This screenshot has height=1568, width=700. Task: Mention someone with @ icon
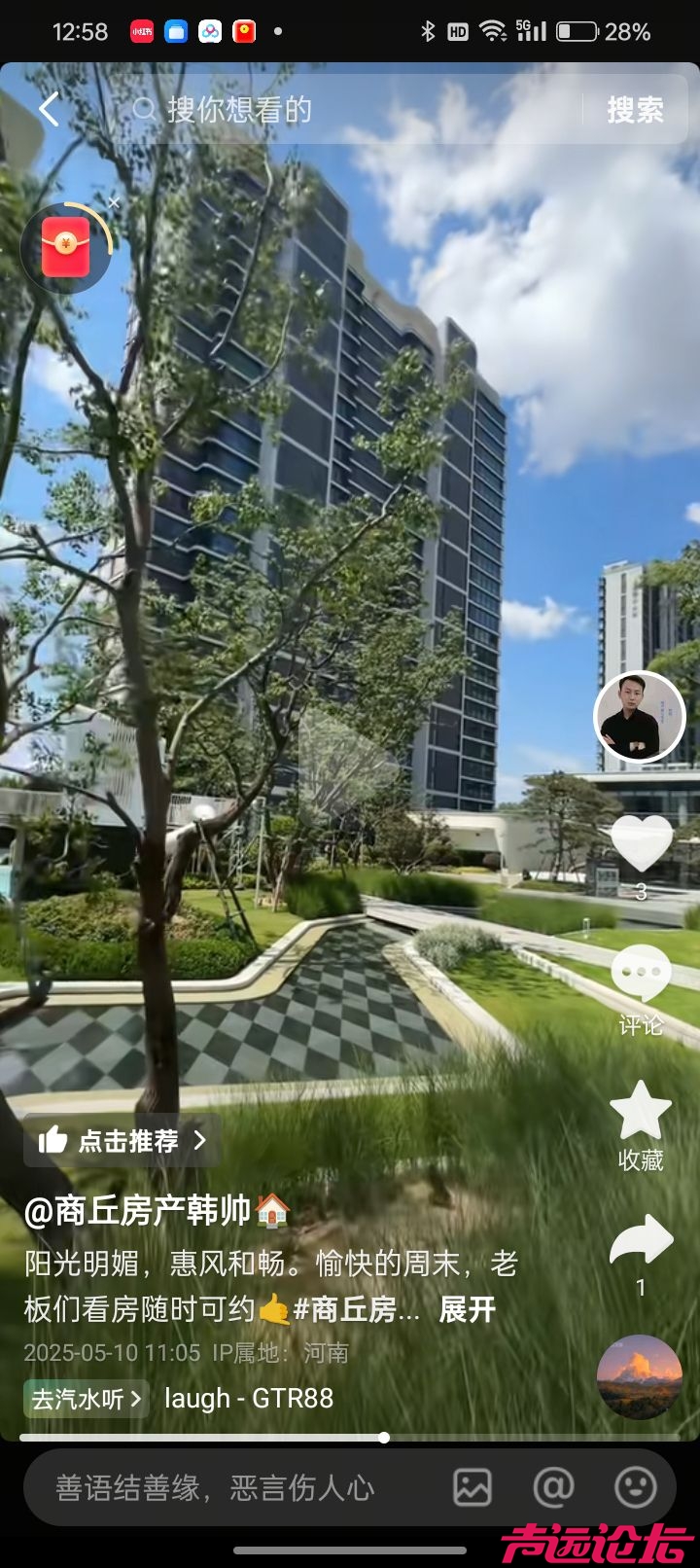(553, 1487)
